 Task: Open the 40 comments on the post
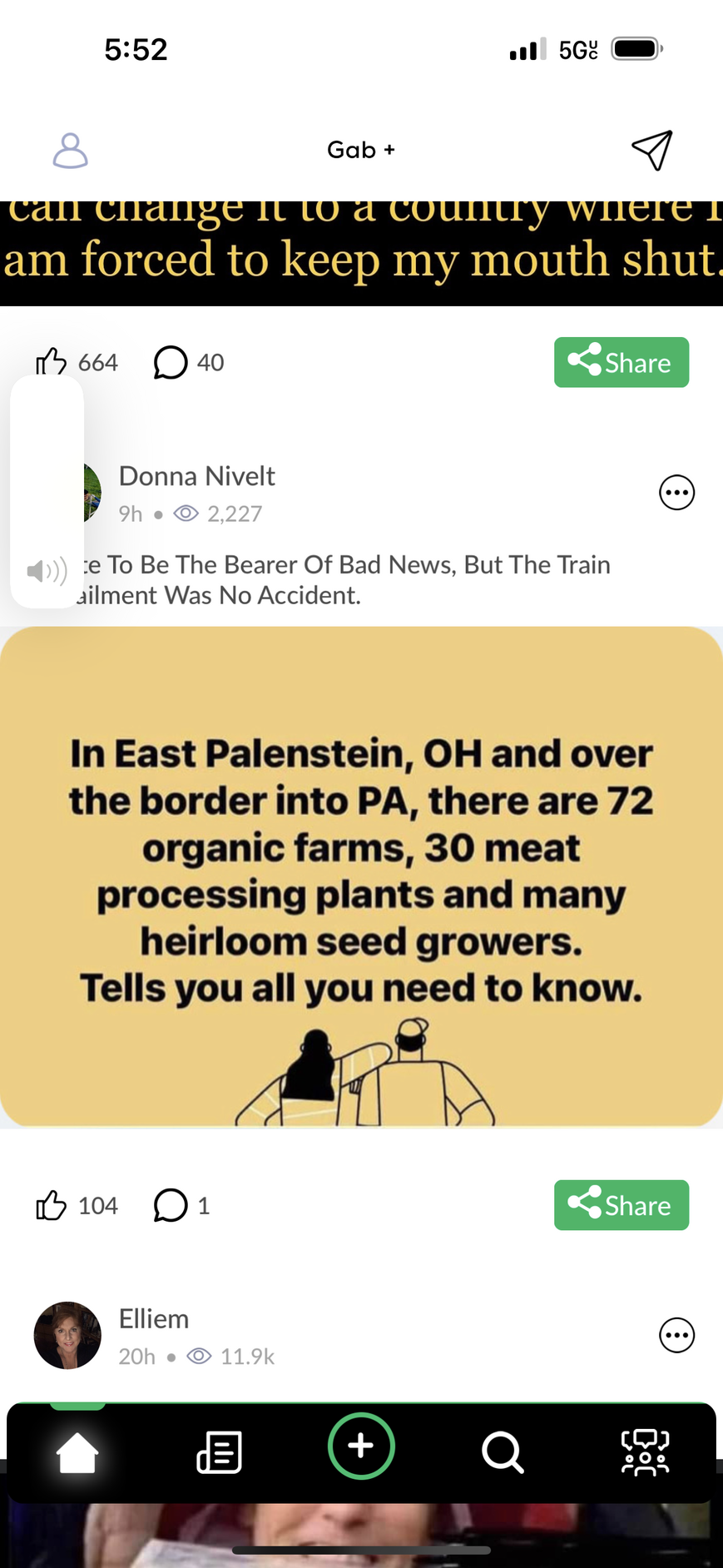[171, 363]
